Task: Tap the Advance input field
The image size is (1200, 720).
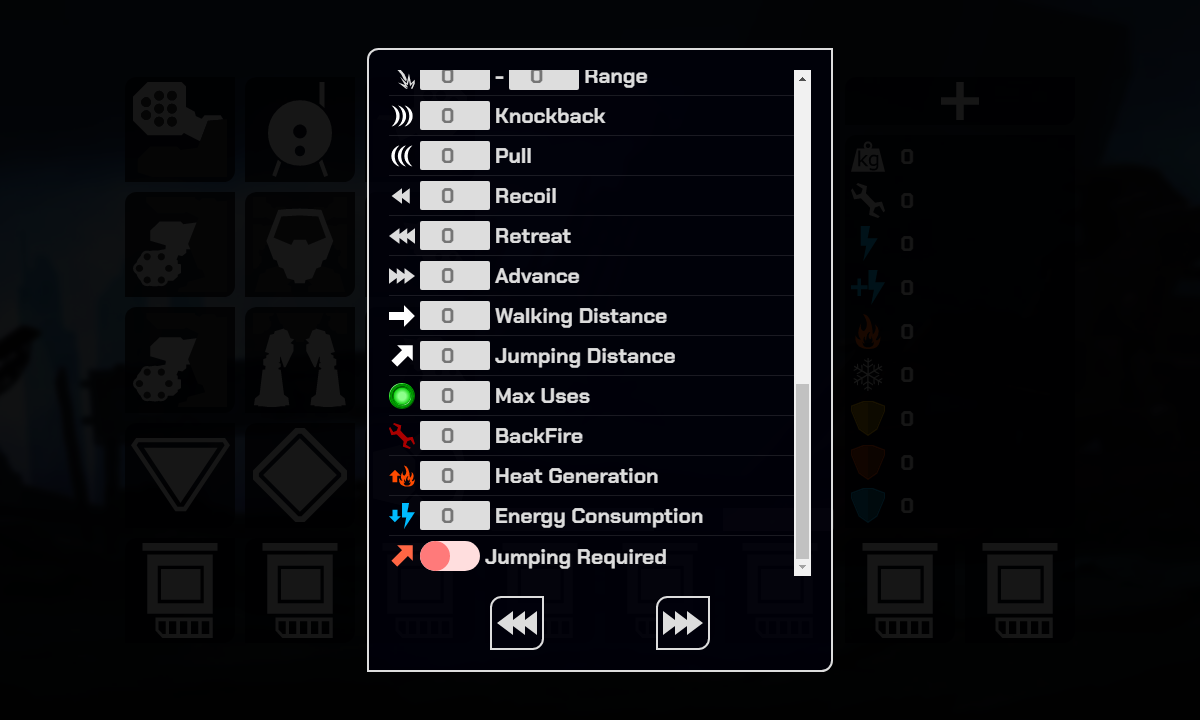Action: tap(454, 276)
